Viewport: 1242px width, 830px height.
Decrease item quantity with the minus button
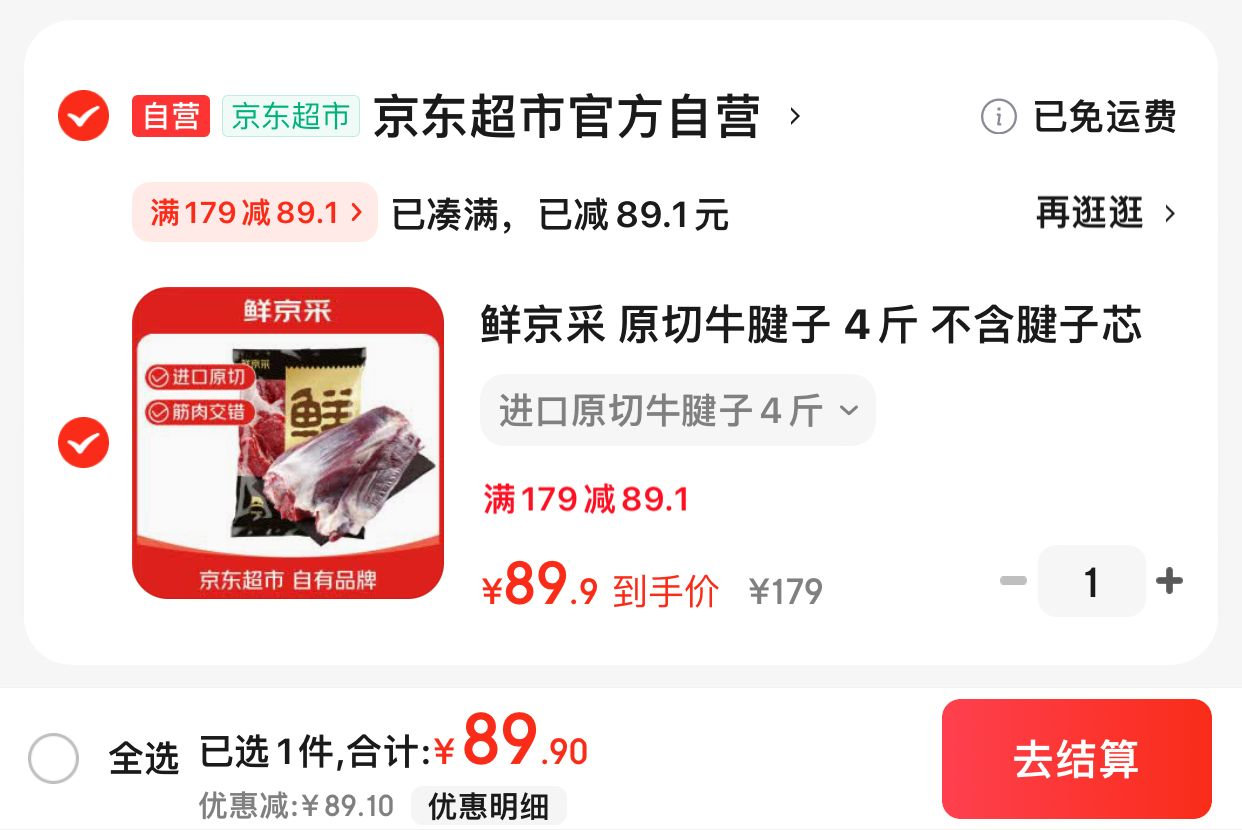coord(1013,581)
